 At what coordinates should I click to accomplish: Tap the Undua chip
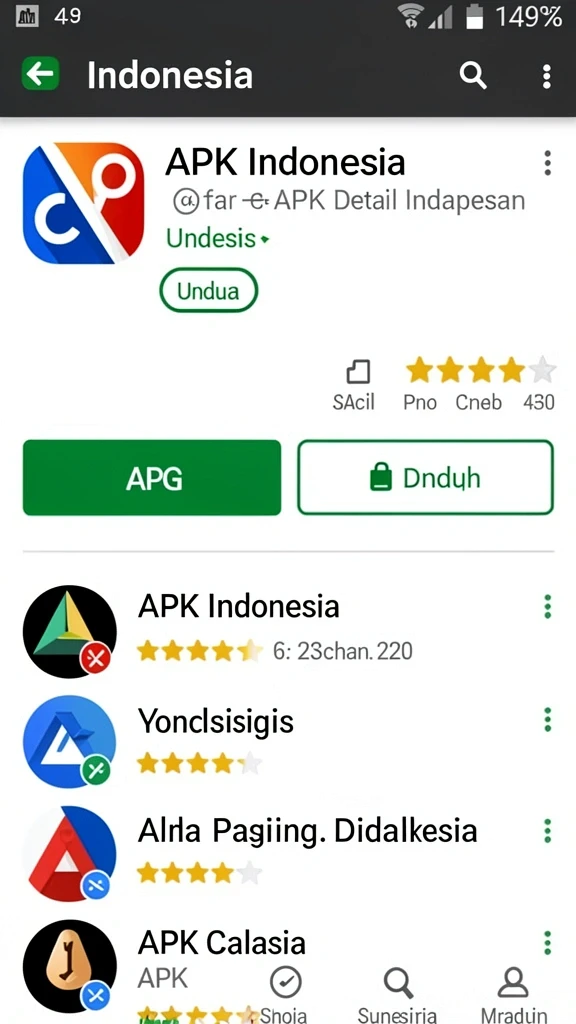pos(209,291)
